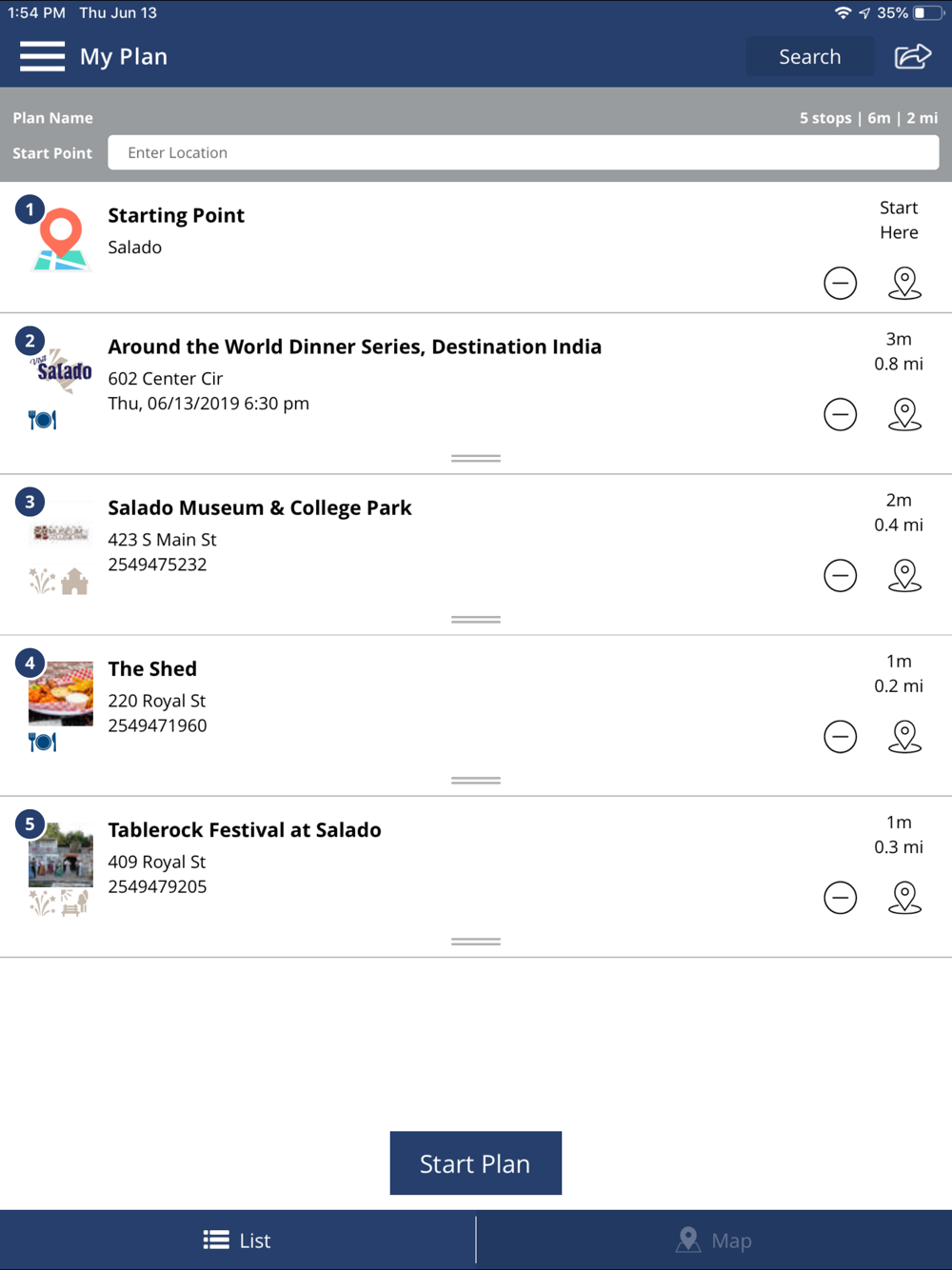
Task: Show Starting Point on the map
Action: [904, 283]
